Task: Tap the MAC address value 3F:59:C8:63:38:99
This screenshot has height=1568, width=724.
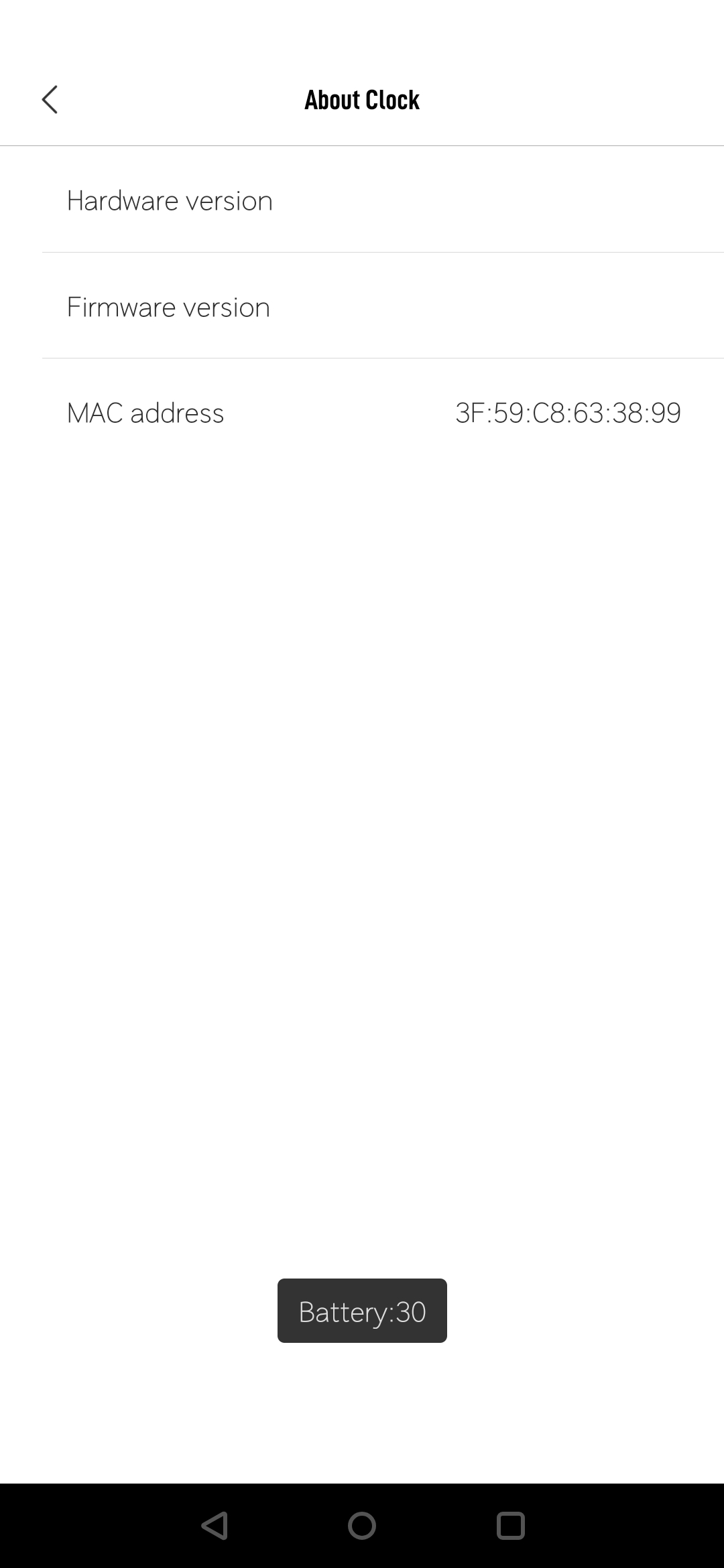Action: (568, 412)
